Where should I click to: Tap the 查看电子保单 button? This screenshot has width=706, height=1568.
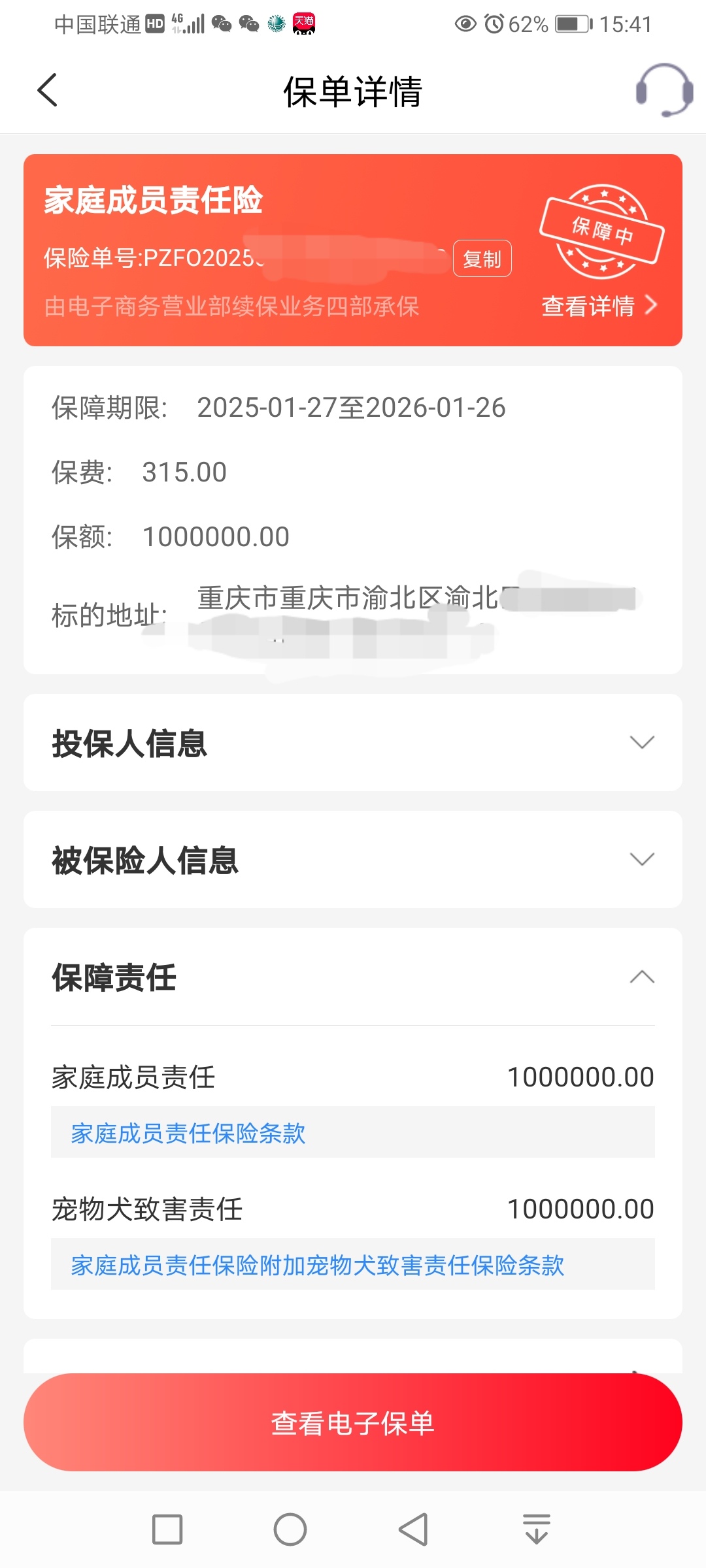tap(353, 1422)
